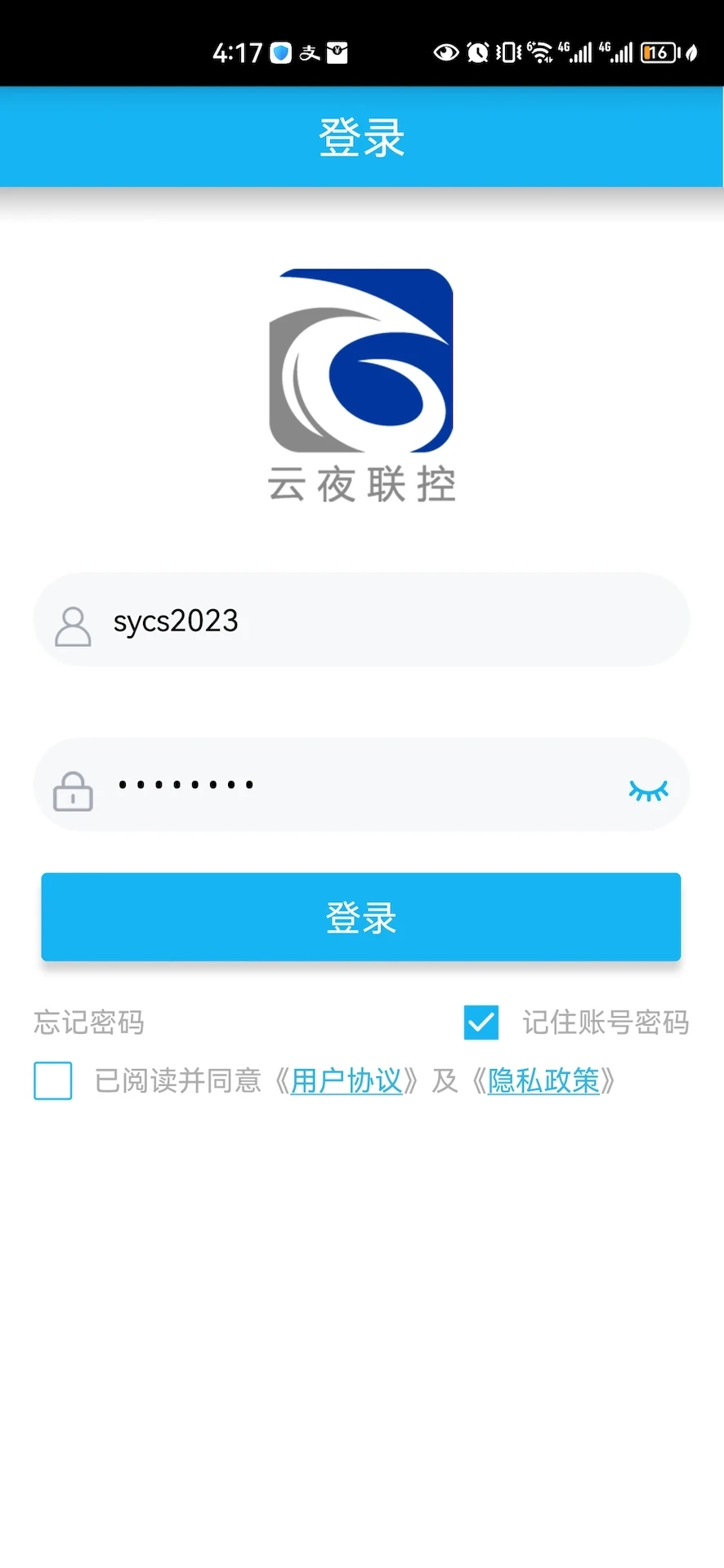Click the lock icon in the password field

(x=72, y=791)
